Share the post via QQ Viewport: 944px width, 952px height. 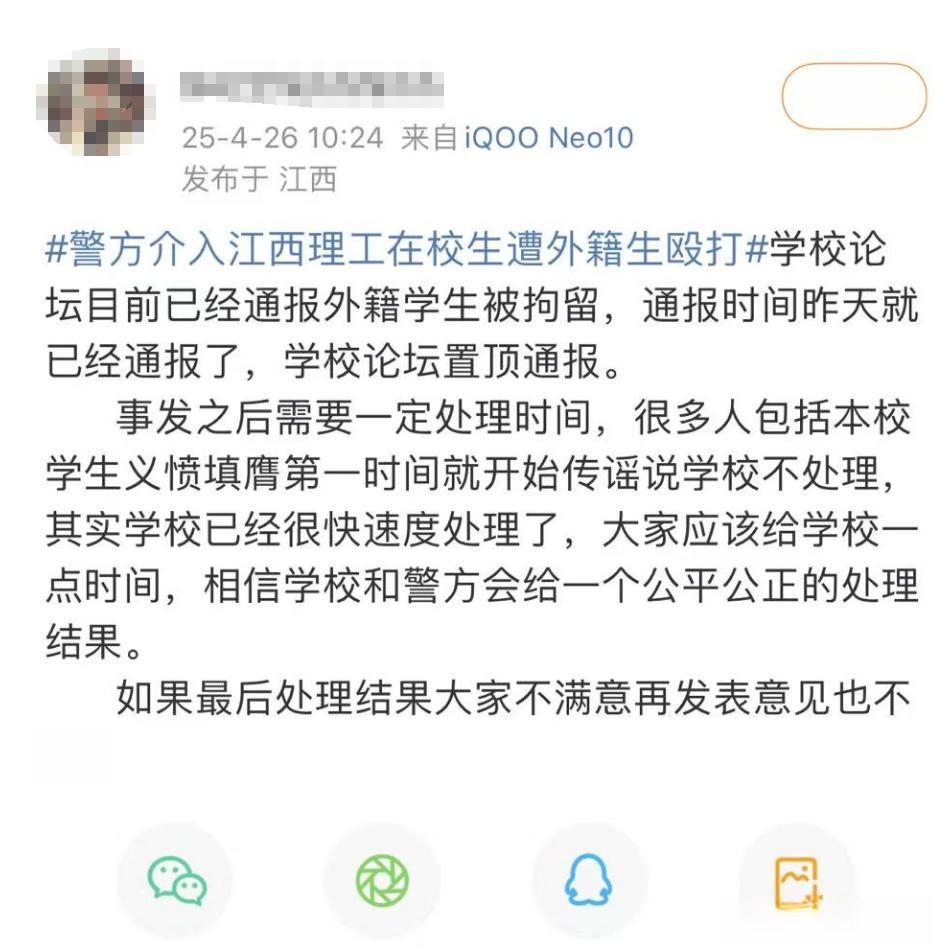click(588, 881)
